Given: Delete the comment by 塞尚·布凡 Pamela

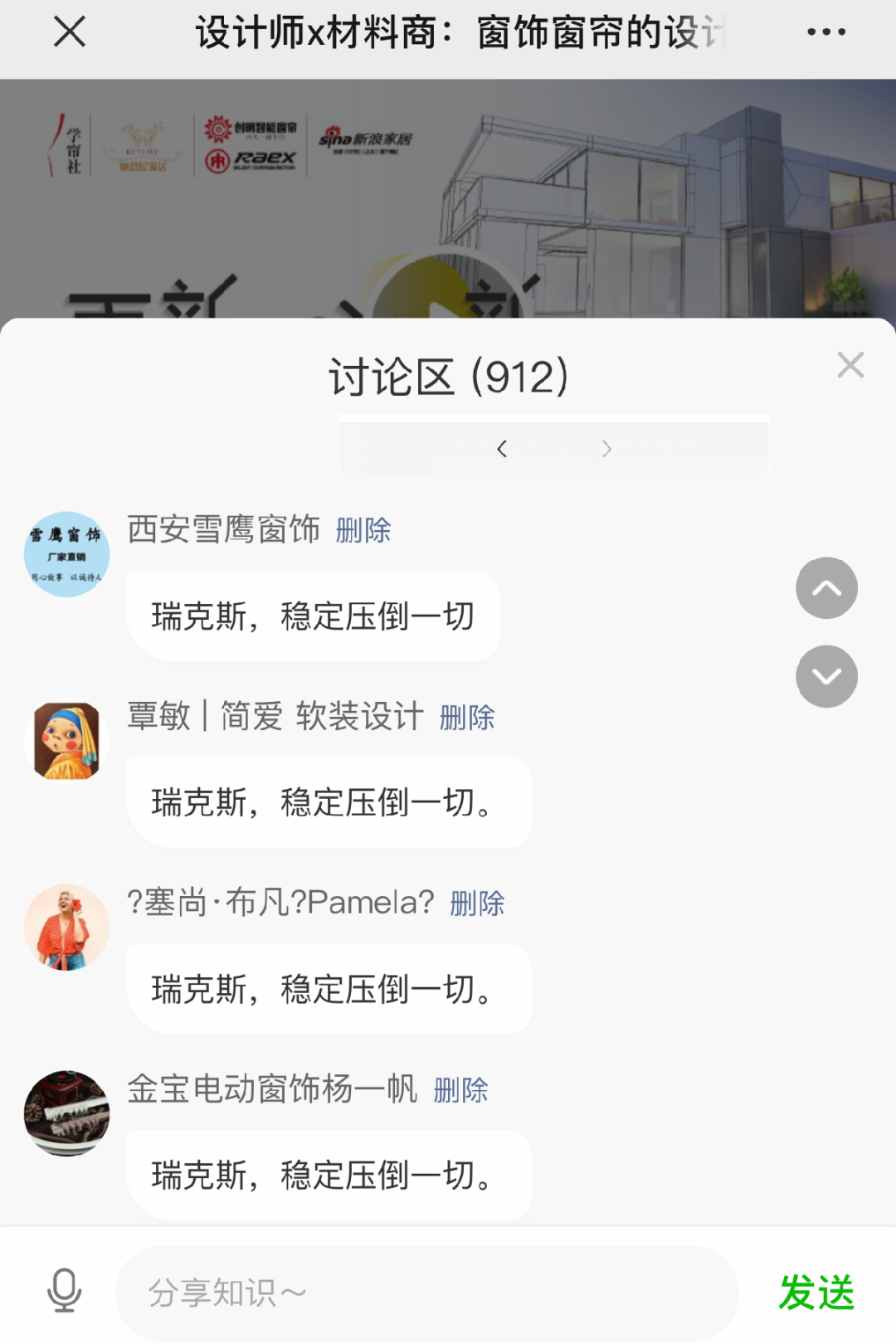Looking at the screenshot, I should 477,903.
